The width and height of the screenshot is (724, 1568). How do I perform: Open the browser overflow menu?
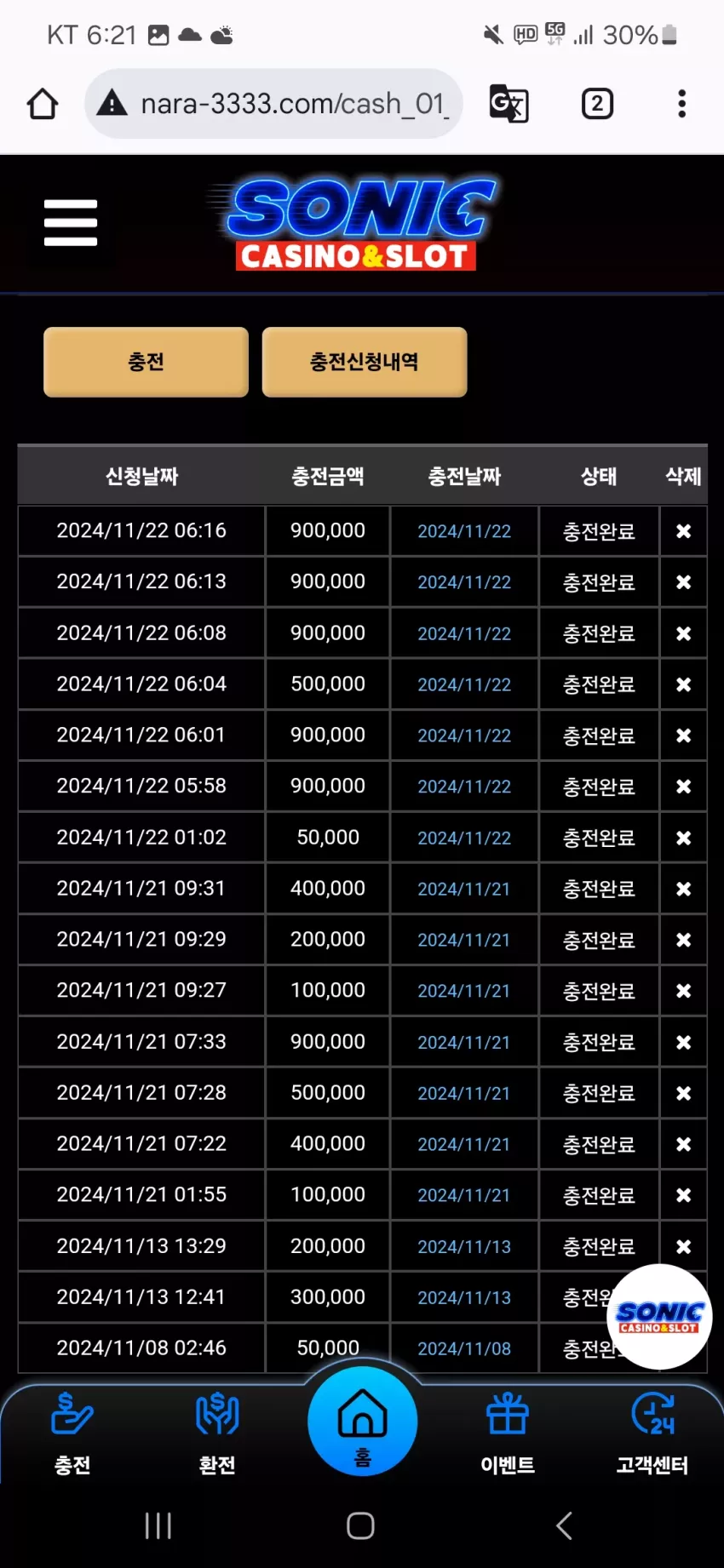pos(681,104)
